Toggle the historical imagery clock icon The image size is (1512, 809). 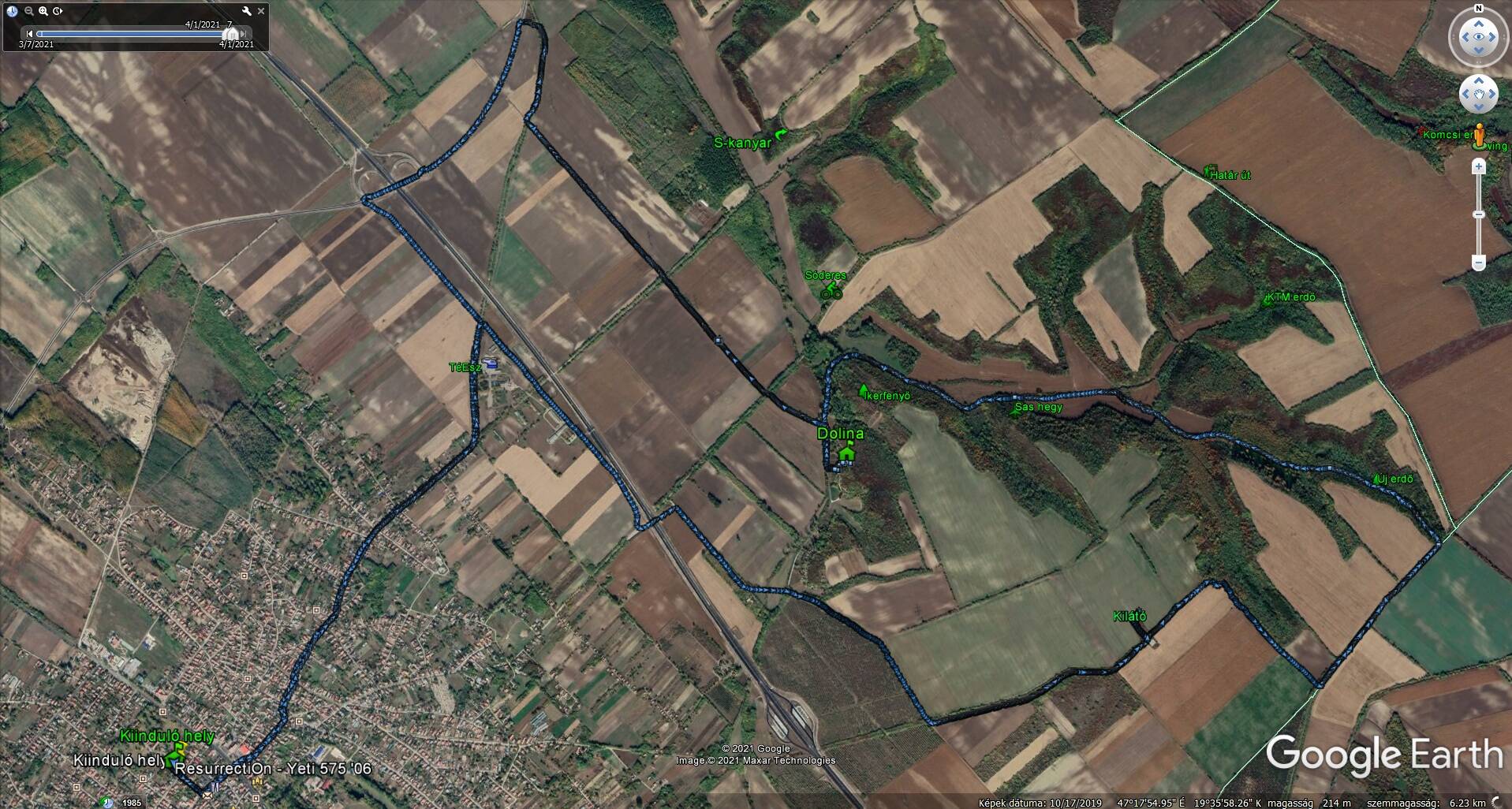[12, 11]
